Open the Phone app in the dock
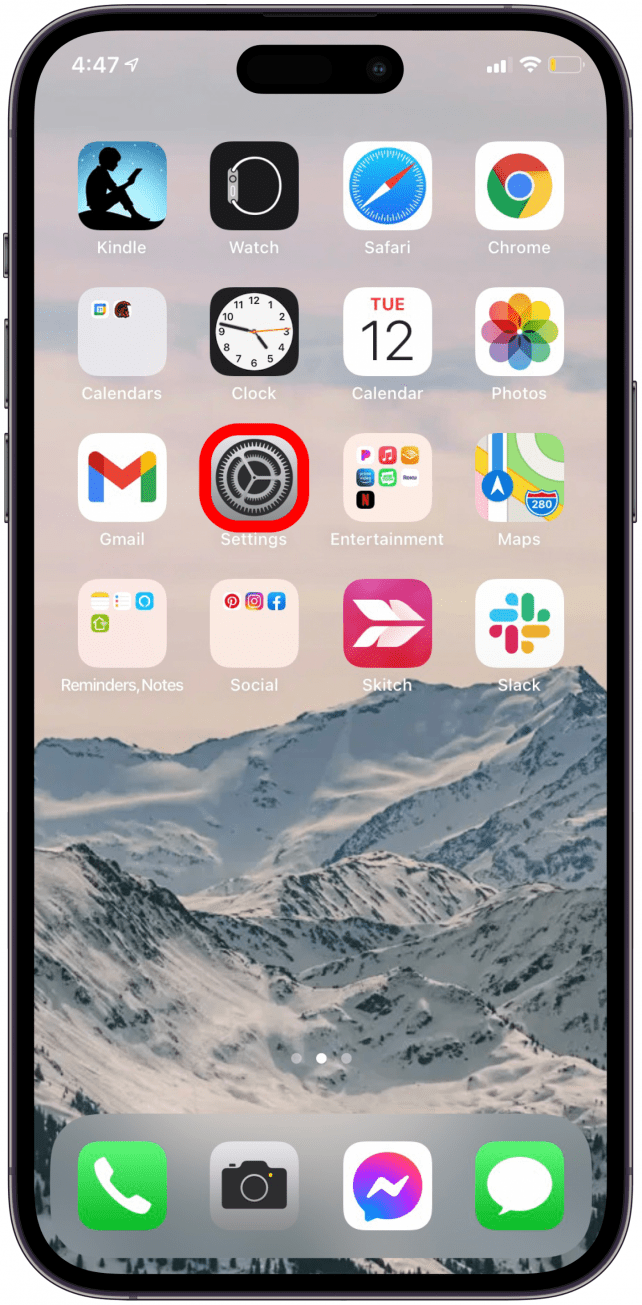The height and width of the screenshot is (1305, 642). coord(122,1186)
